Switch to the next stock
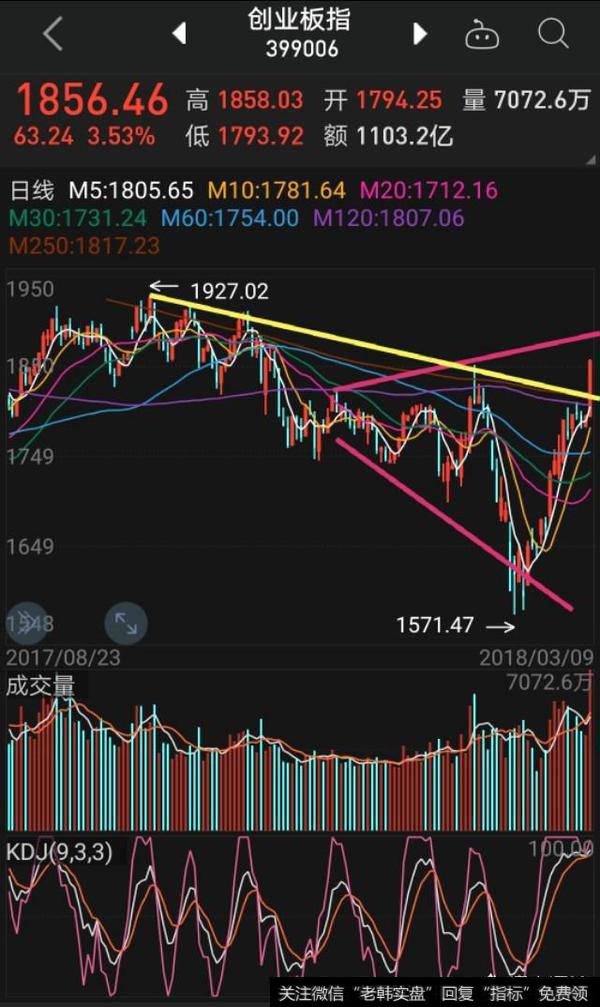 pyautogui.click(x=420, y=34)
